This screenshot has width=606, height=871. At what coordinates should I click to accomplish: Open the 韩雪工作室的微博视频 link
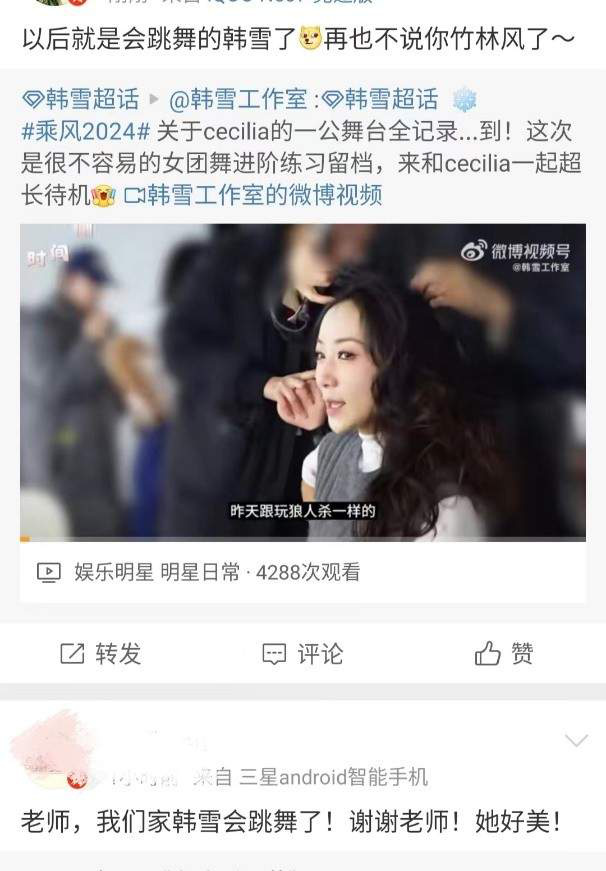point(263,195)
